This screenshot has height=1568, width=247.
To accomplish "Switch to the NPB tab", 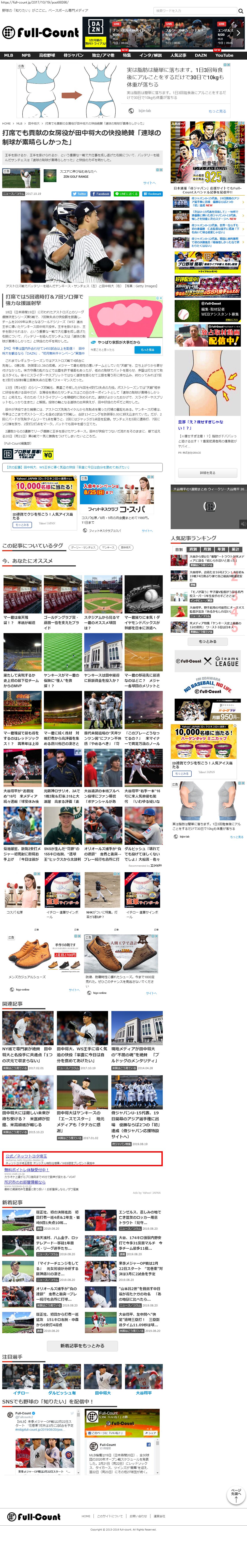I will tap(26, 55).
